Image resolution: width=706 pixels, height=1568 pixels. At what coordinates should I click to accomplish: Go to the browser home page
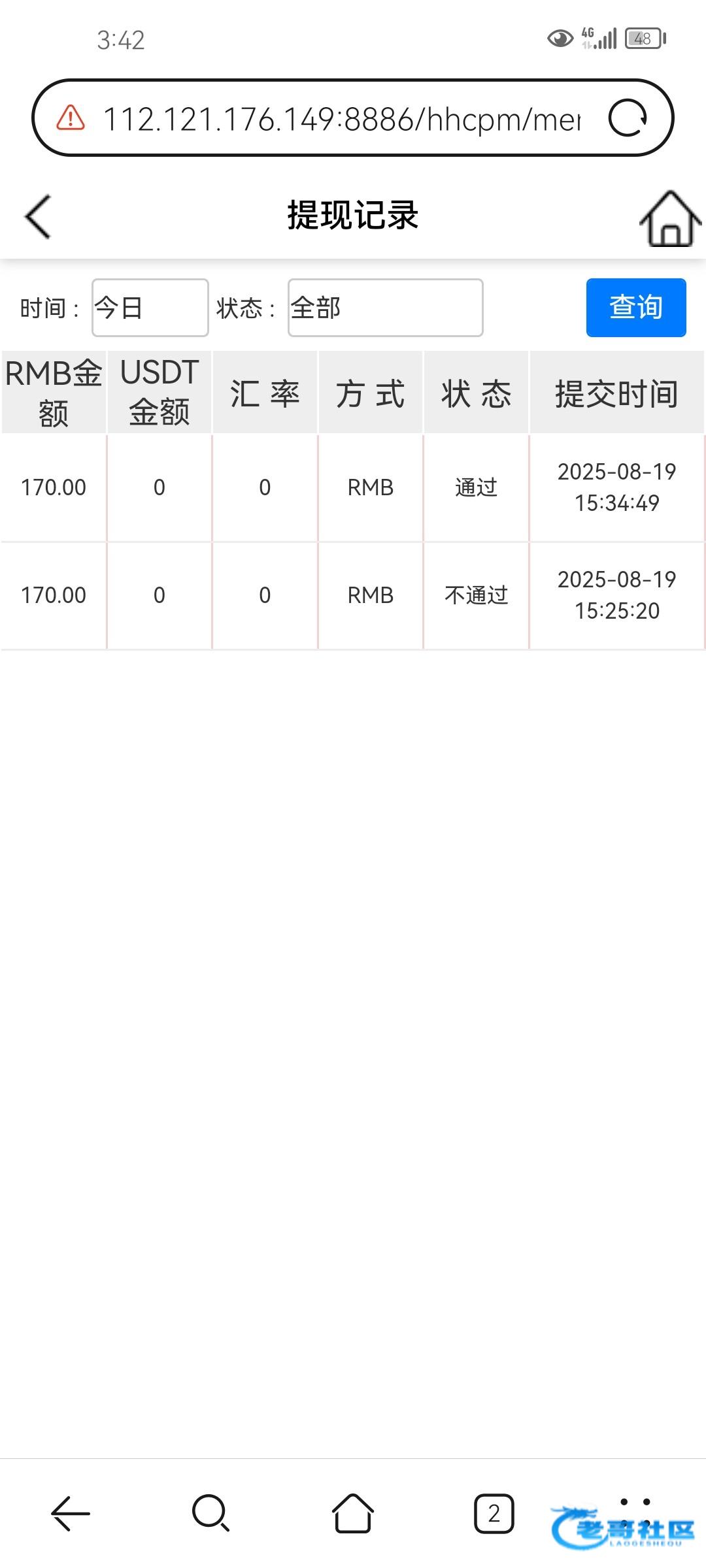(353, 1513)
